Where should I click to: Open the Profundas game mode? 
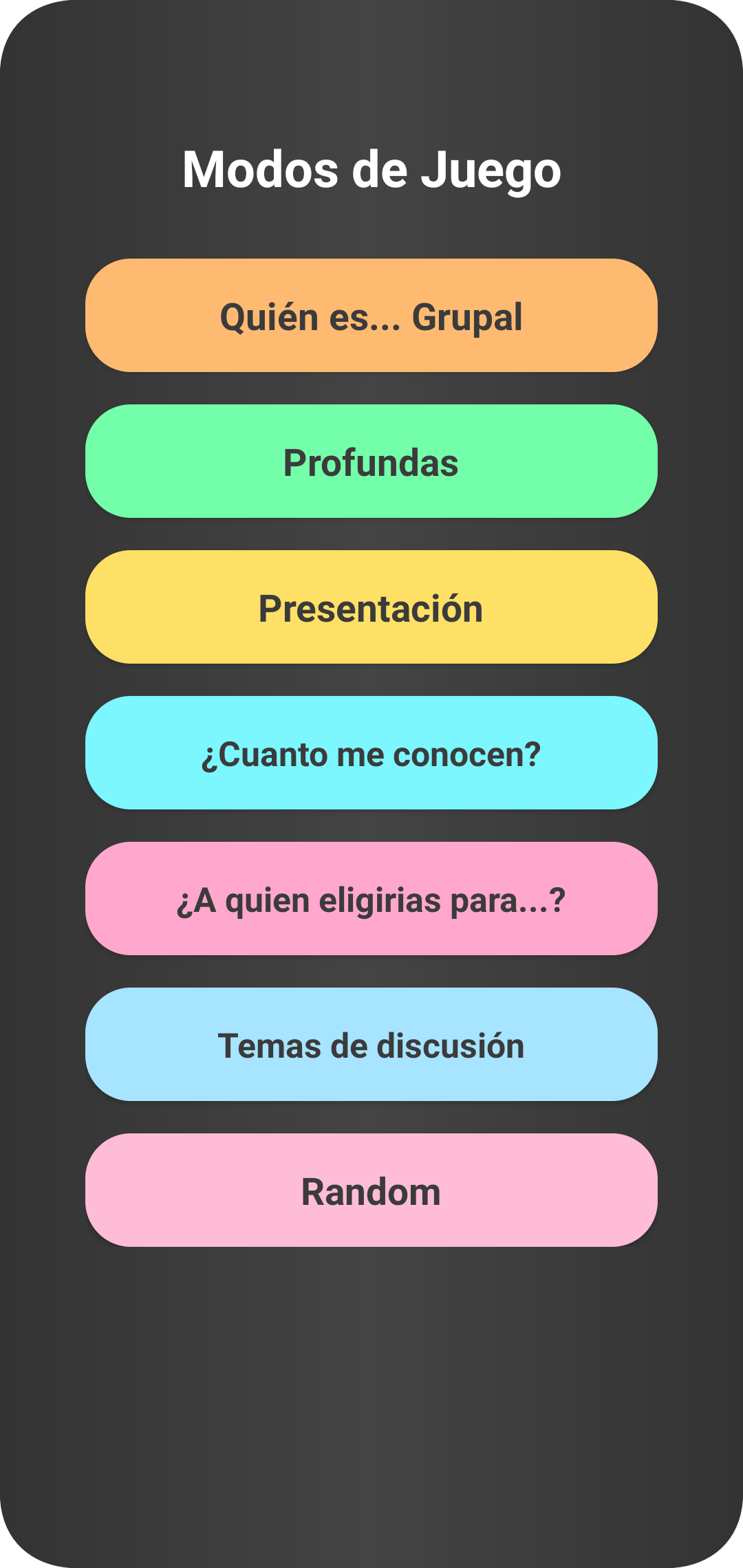click(x=371, y=461)
